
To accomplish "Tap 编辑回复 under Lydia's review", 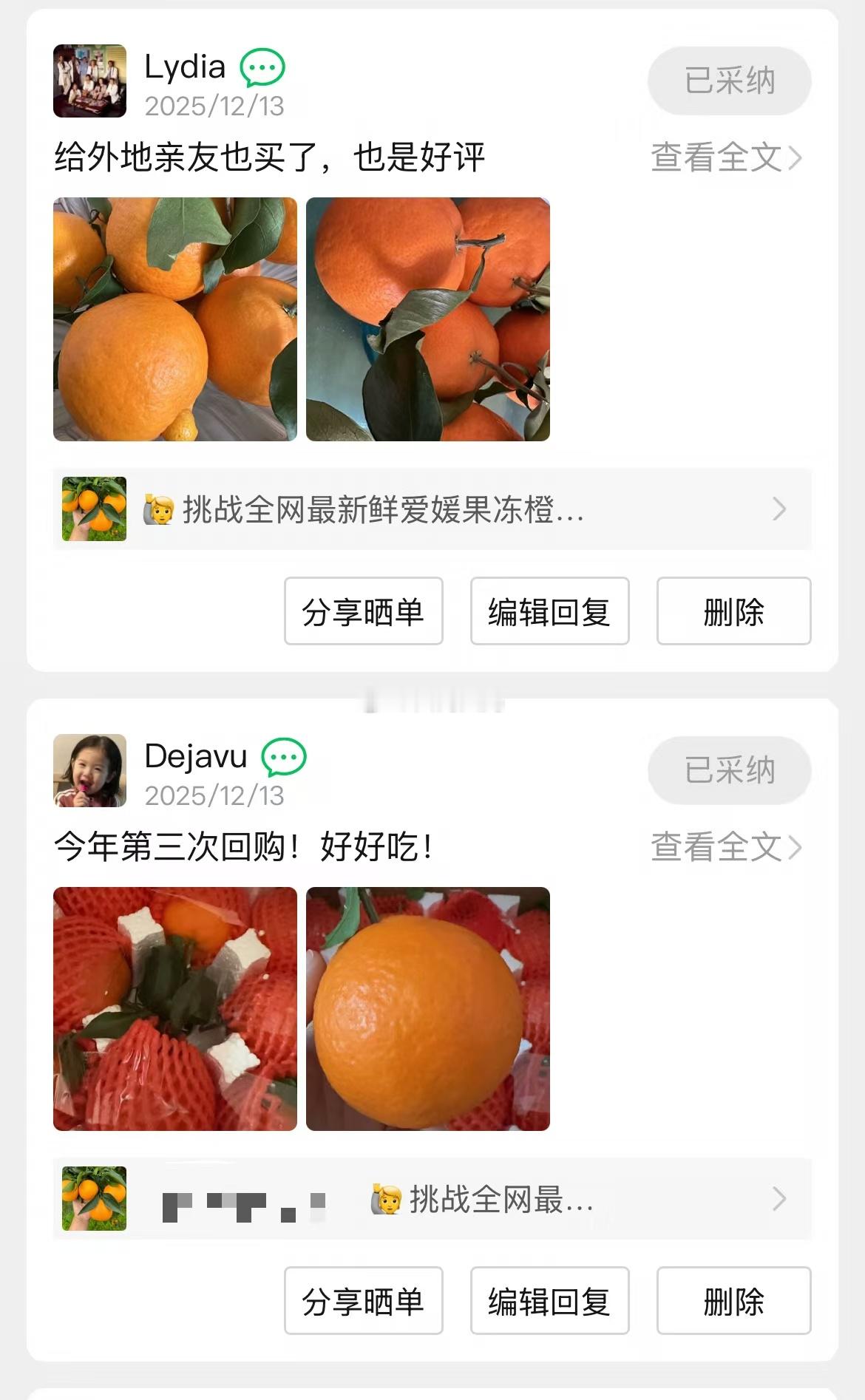I will [549, 611].
